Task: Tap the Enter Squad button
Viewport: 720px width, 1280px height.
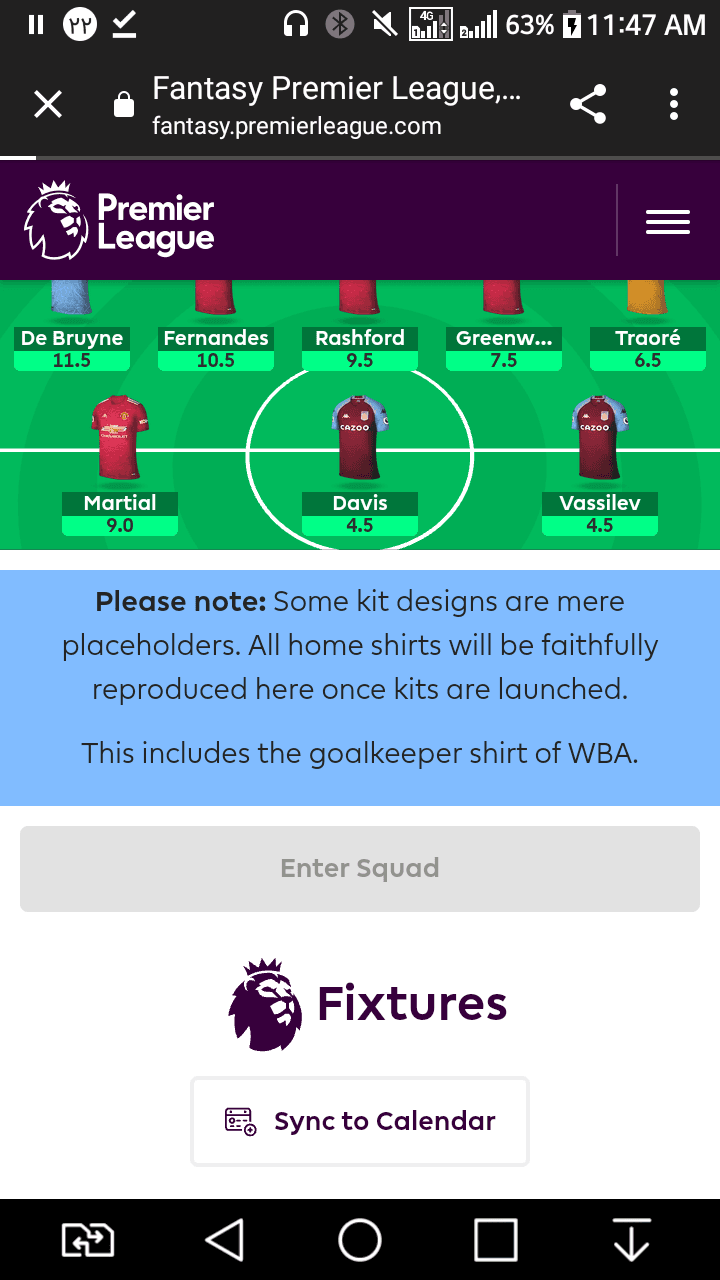Action: (359, 868)
